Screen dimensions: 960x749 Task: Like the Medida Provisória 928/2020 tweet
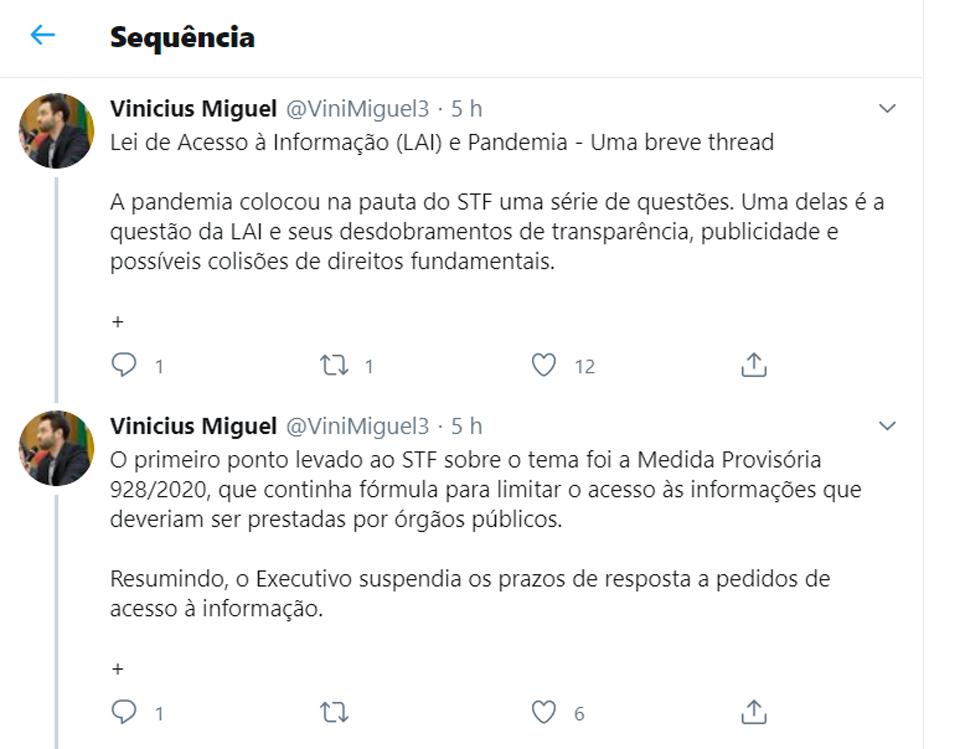click(x=543, y=712)
